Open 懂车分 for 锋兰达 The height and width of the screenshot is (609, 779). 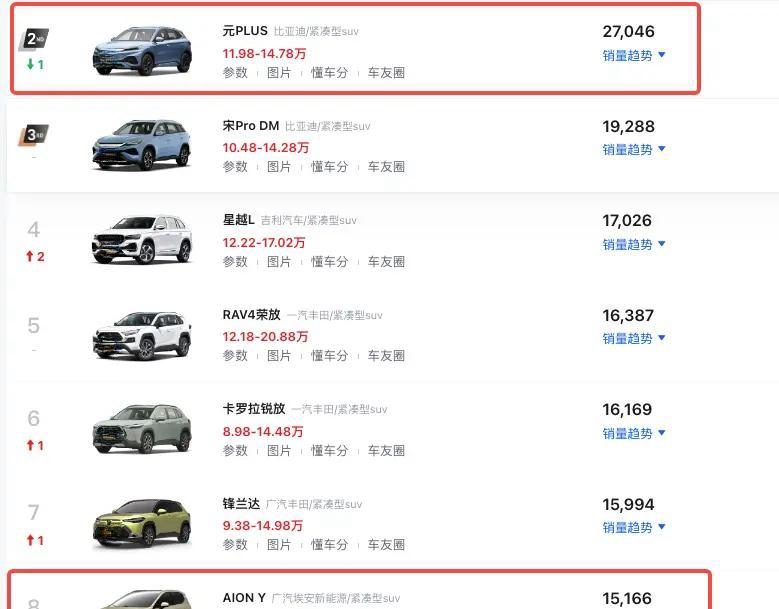coord(329,545)
